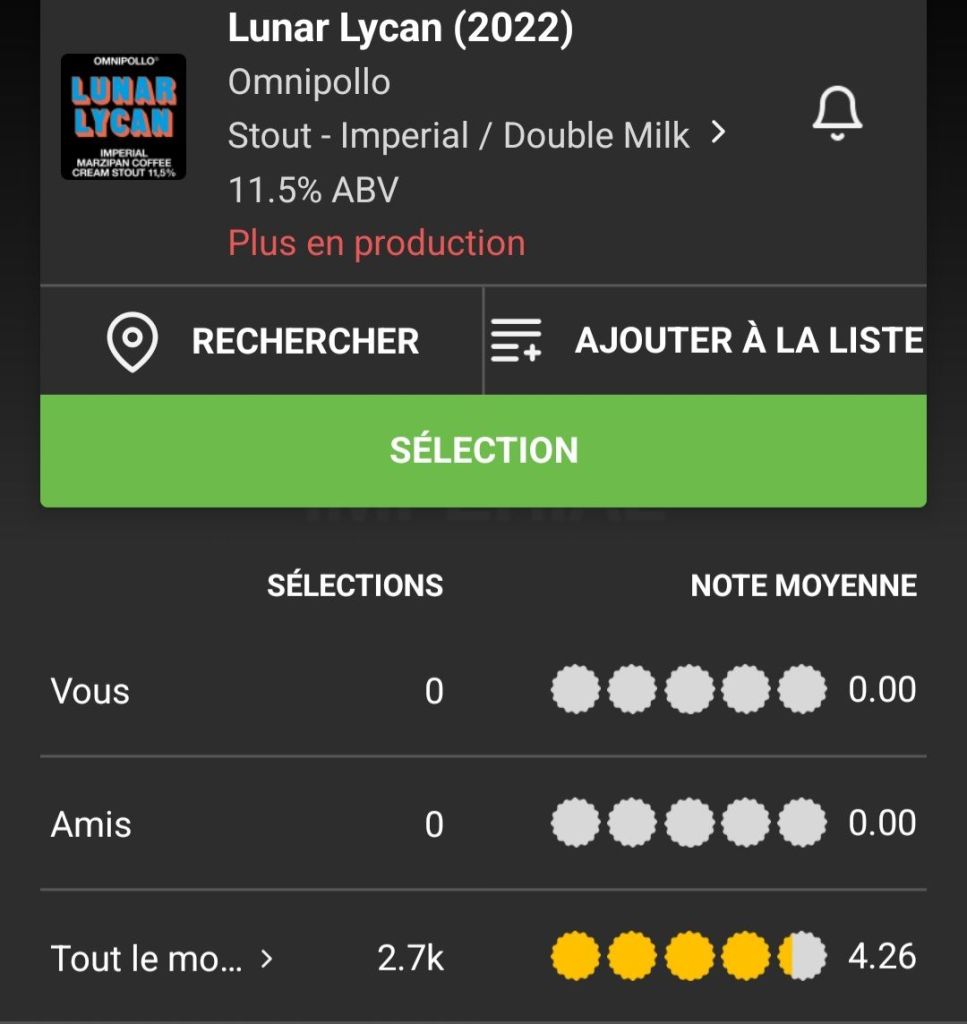Add this beer via AJOUTER À LA LISTE
Image resolution: width=967 pixels, height=1024 pixels.
click(x=706, y=341)
